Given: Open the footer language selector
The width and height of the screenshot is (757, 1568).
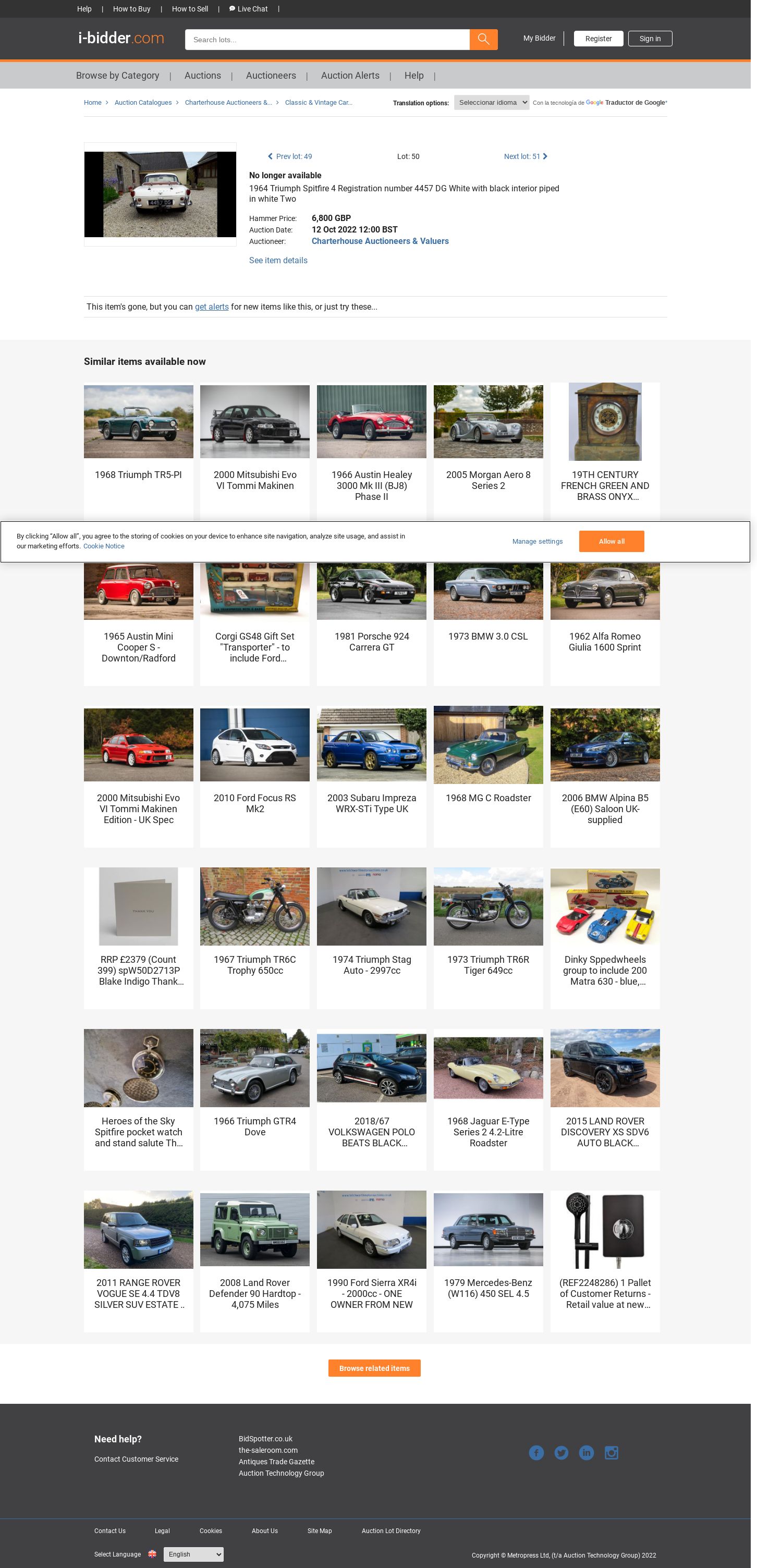Looking at the screenshot, I should click(193, 1553).
